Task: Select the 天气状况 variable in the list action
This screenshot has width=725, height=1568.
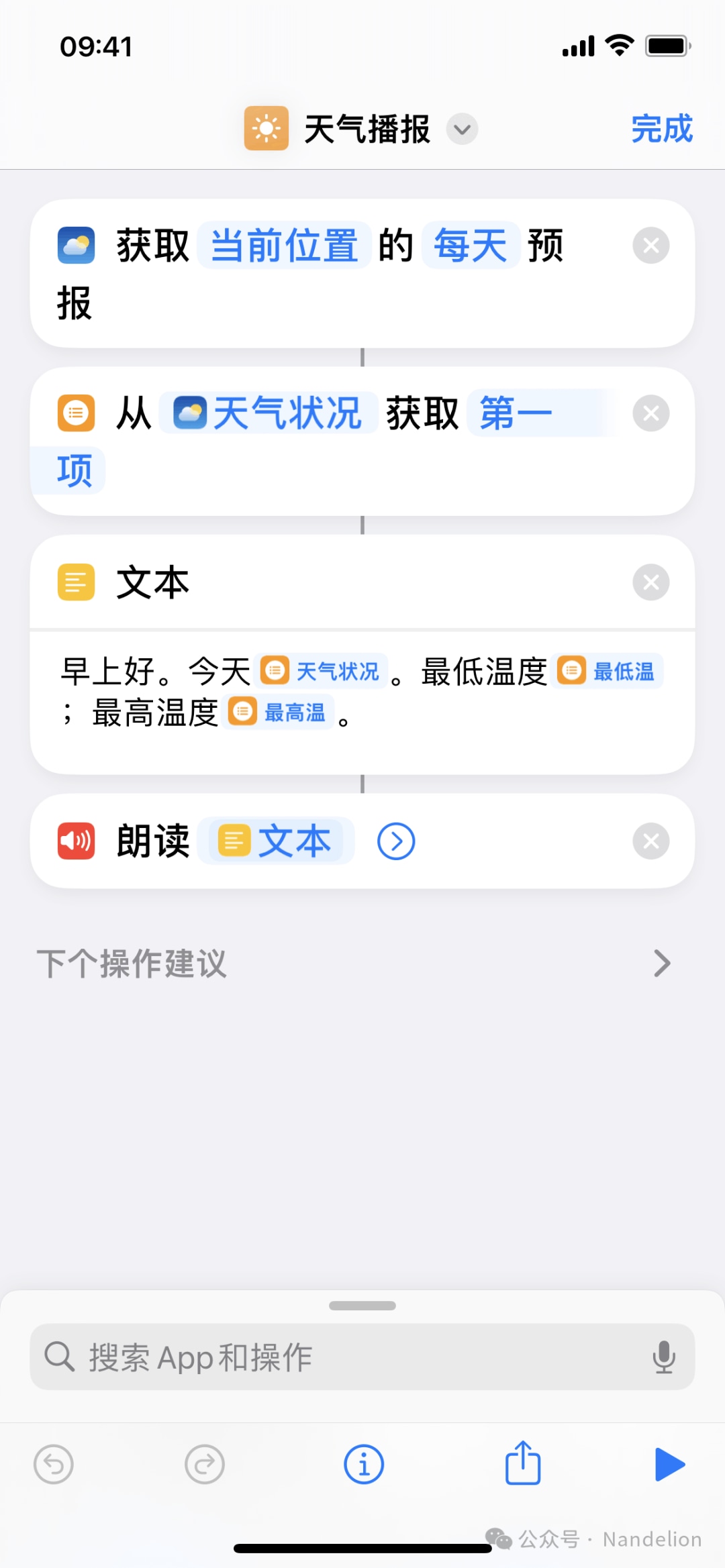Action: [x=269, y=413]
